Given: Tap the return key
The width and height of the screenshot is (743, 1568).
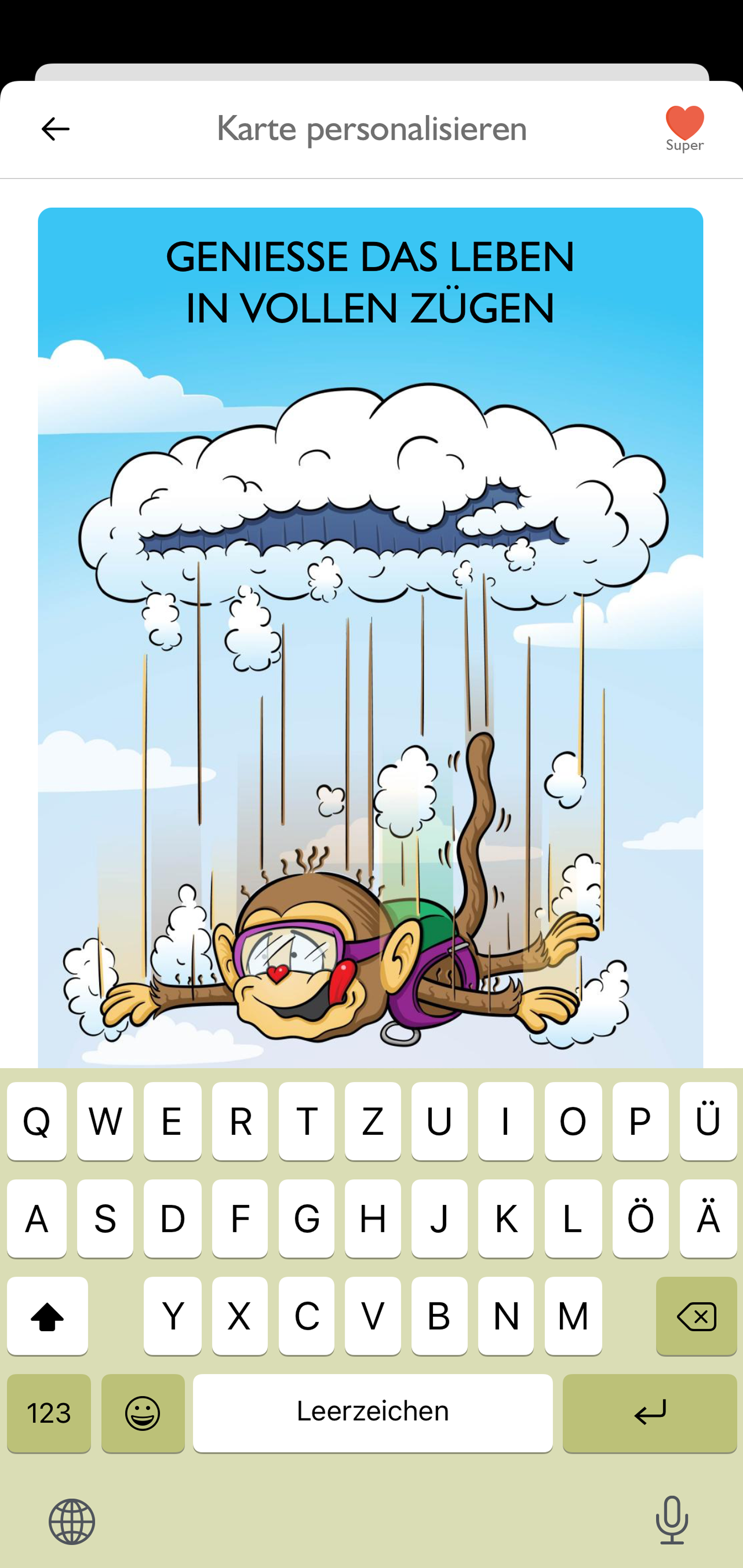Looking at the screenshot, I should (x=649, y=1413).
